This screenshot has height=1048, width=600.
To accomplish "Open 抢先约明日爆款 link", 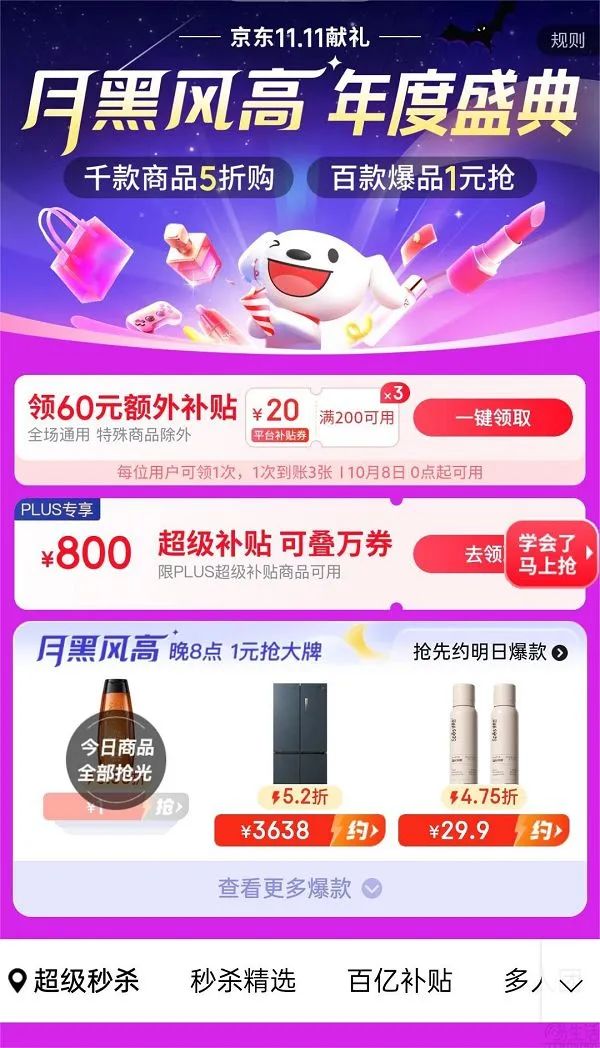I will (x=491, y=652).
